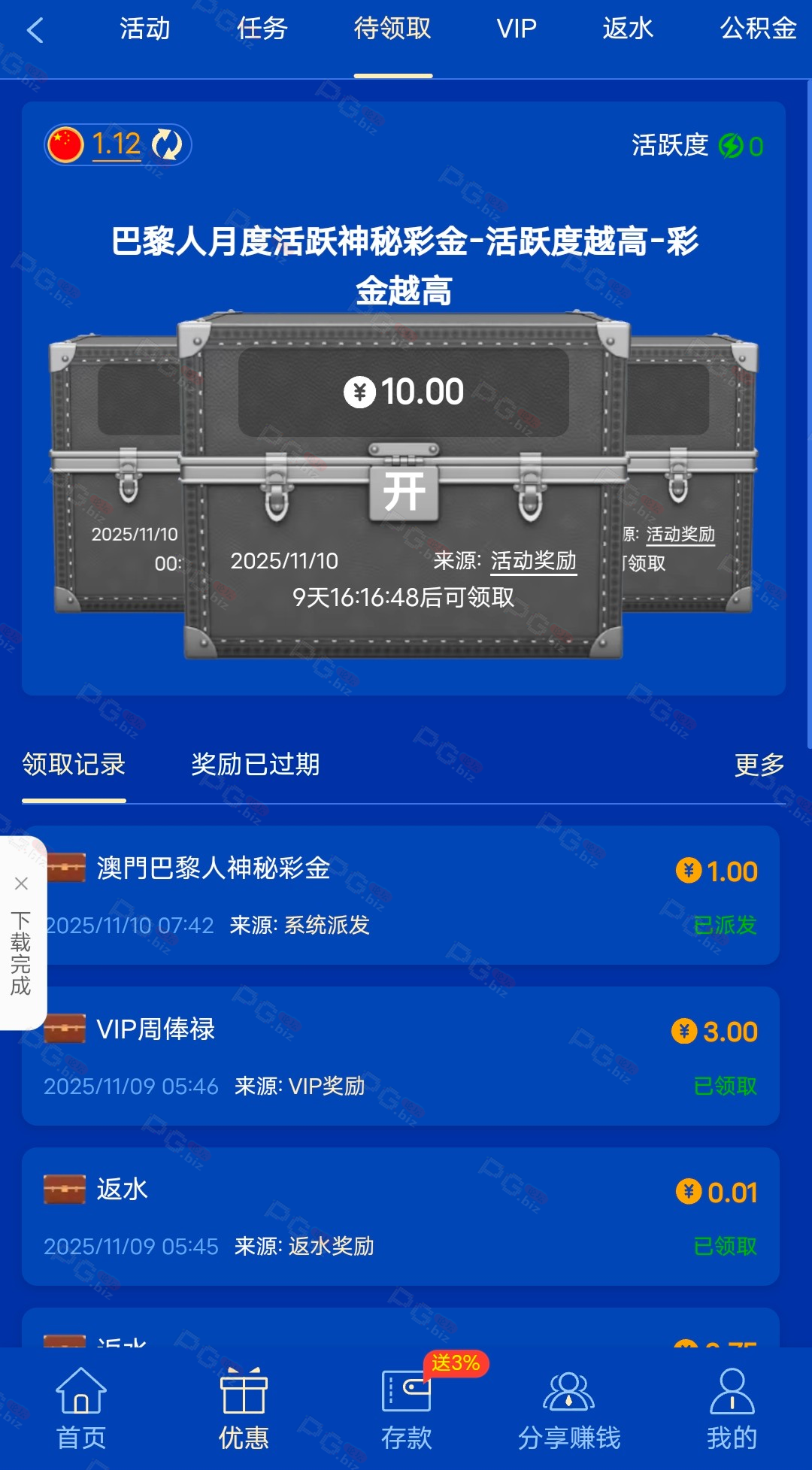Tap the 开 button on the treasure chest
The width and height of the screenshot is (812, 1470).
click(404, 493)
